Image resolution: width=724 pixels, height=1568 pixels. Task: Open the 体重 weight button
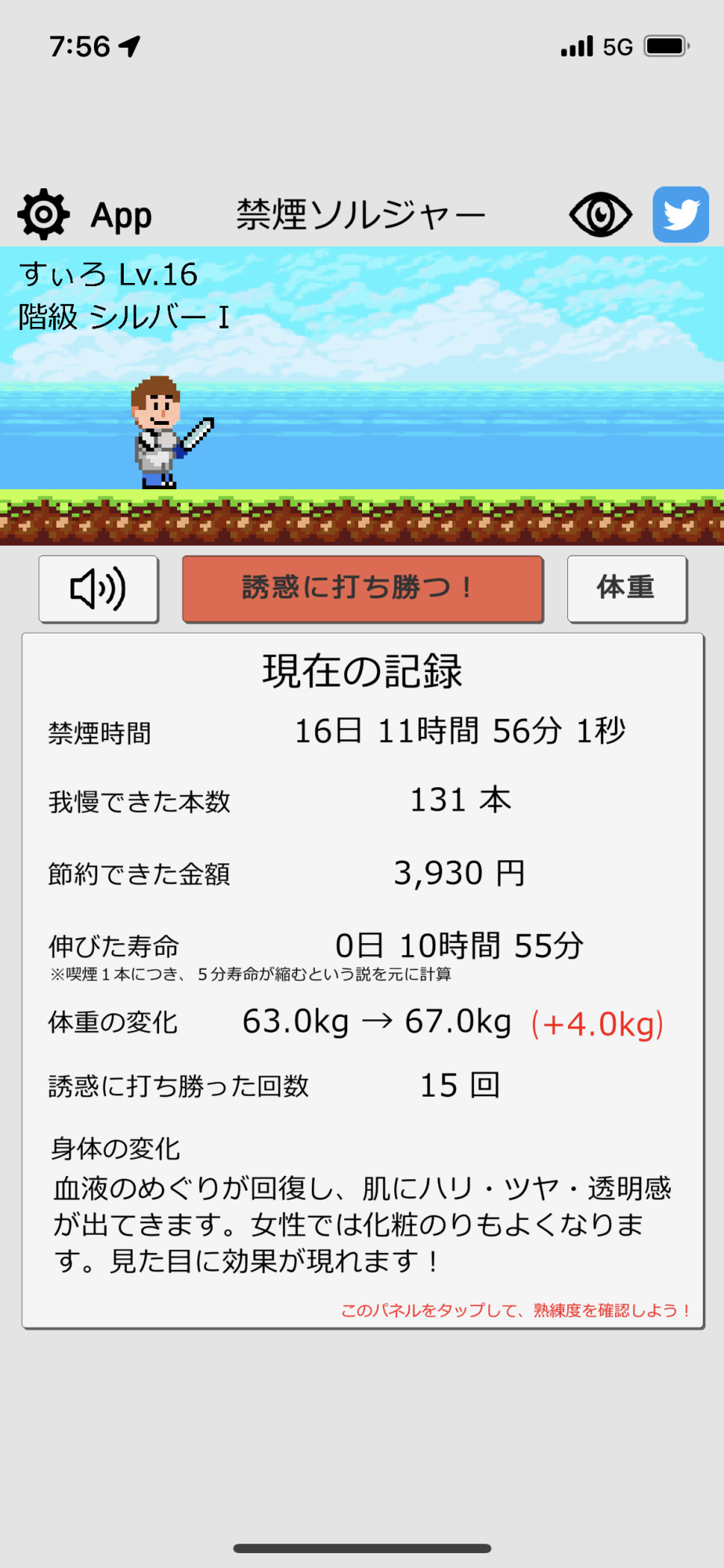click(627, 589)
